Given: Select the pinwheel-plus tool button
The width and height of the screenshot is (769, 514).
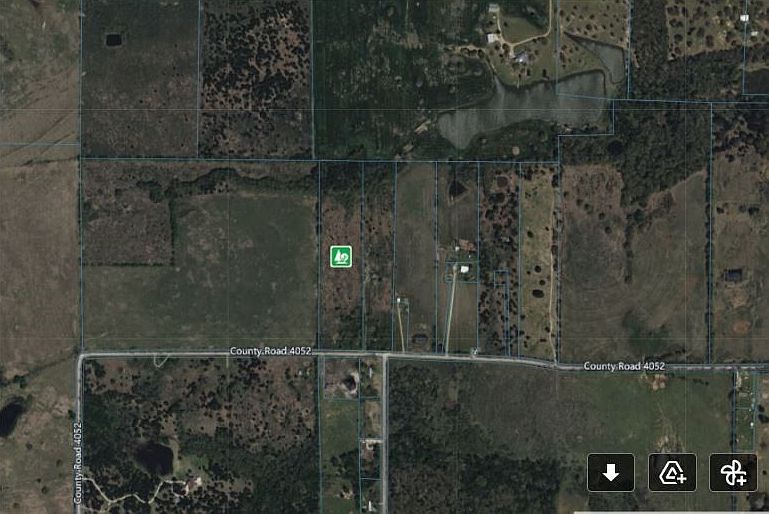Looking at the screenshot, I should point(733,472).
